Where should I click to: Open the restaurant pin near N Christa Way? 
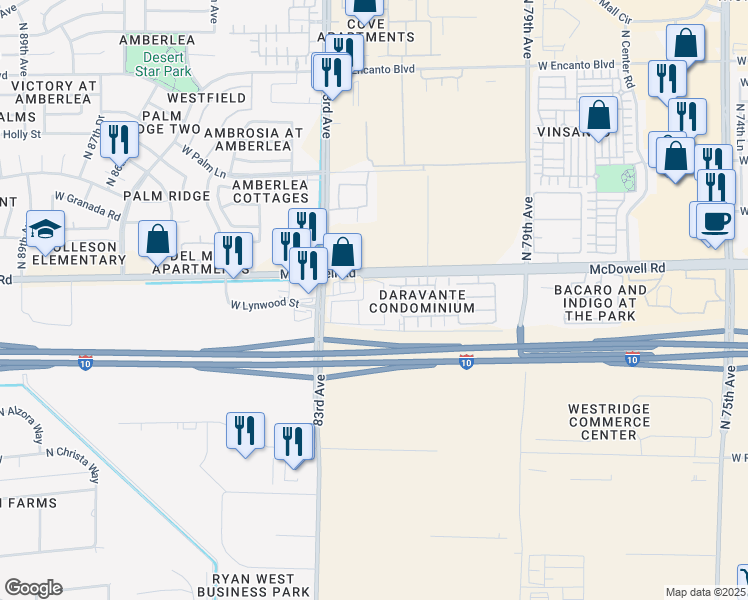click(245, 432)
